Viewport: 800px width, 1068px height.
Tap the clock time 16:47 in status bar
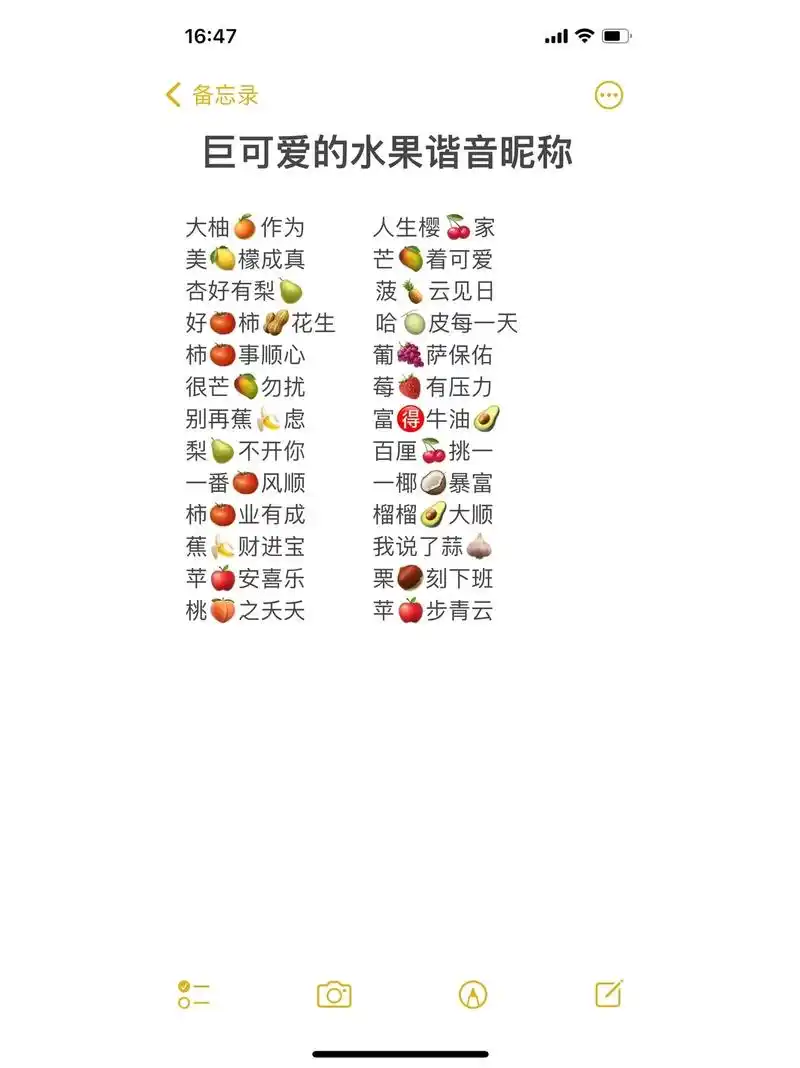(x=208, y=34)
